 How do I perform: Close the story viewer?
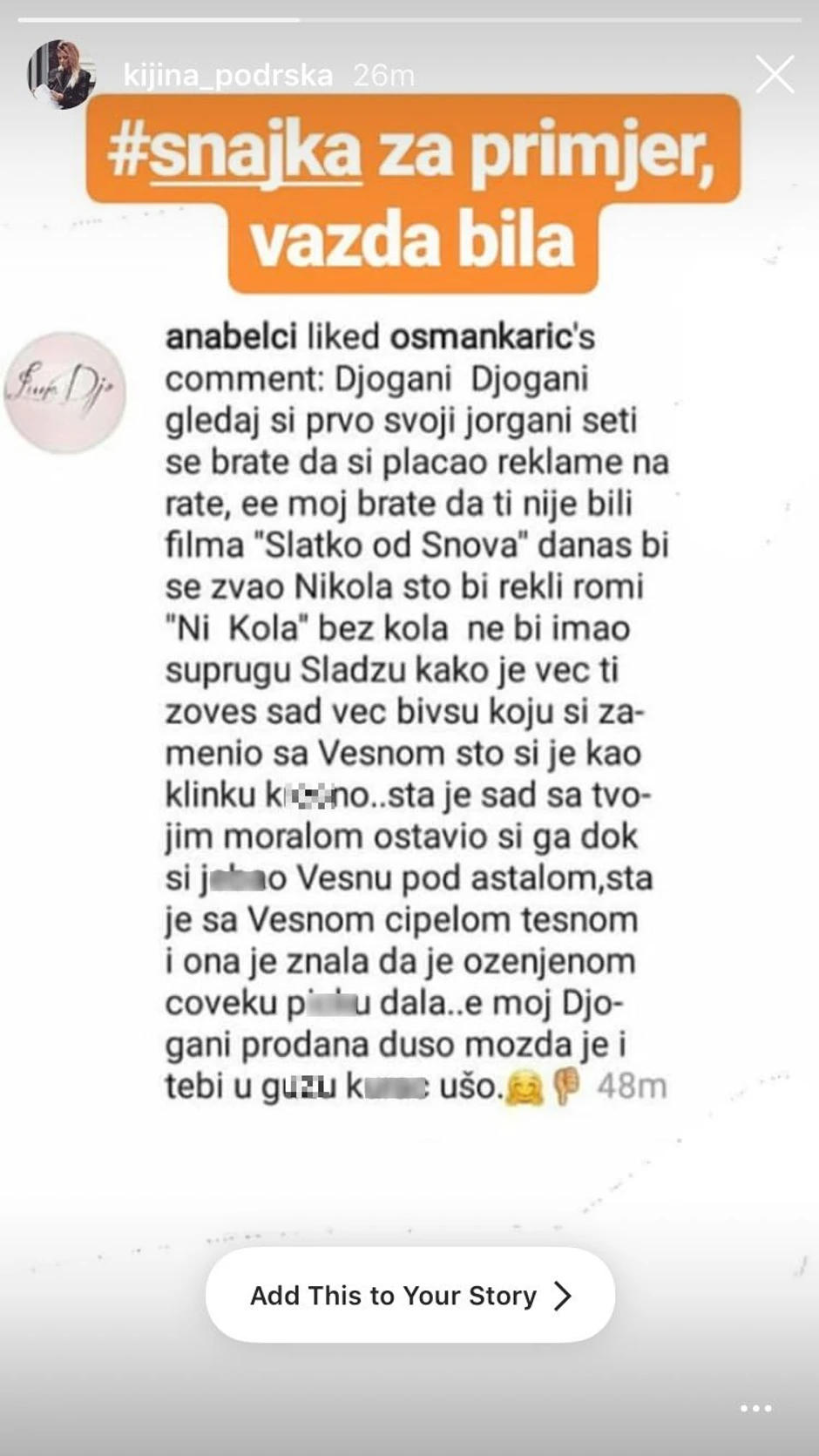(775, 75)
